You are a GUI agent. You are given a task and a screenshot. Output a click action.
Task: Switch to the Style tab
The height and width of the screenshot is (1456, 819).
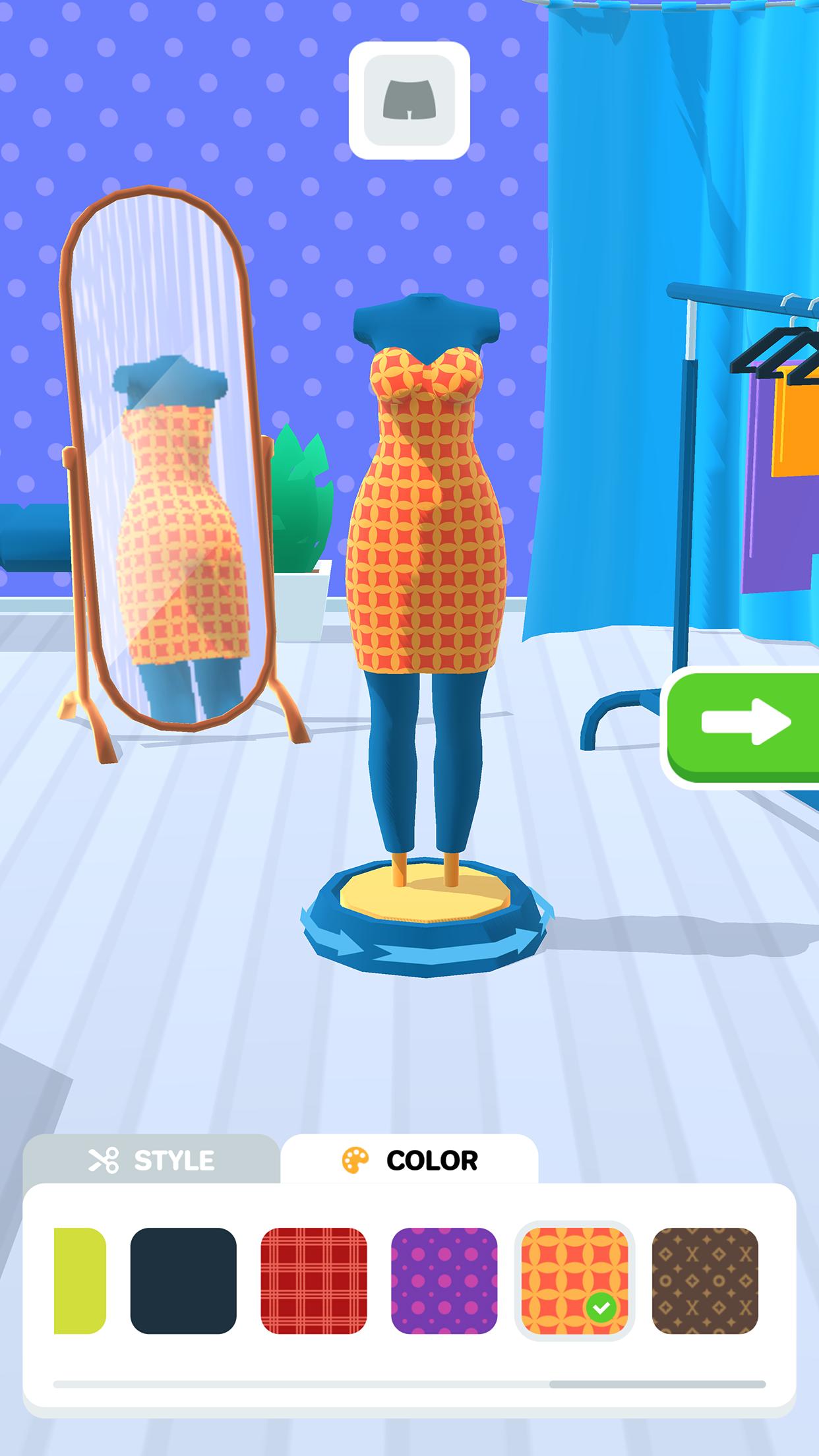tap(152, 1160)
